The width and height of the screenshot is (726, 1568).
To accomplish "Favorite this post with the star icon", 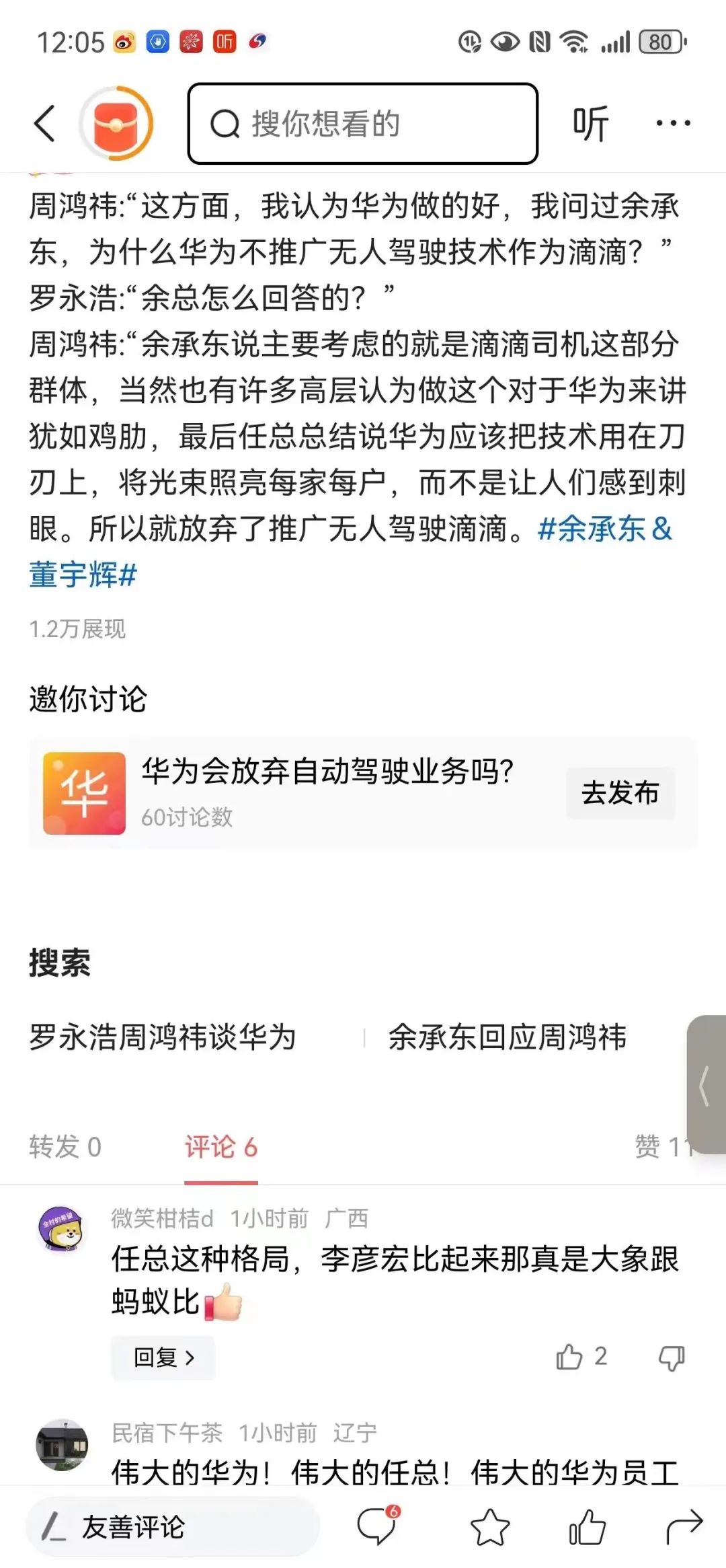I will pyautogui.click(x=490, y=1527).
